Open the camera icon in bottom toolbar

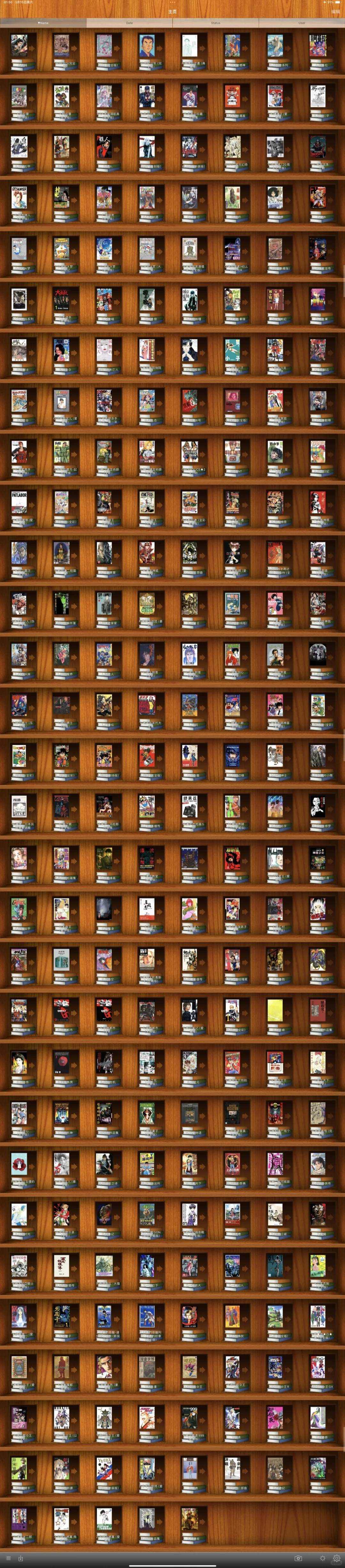click(297, 1558)
